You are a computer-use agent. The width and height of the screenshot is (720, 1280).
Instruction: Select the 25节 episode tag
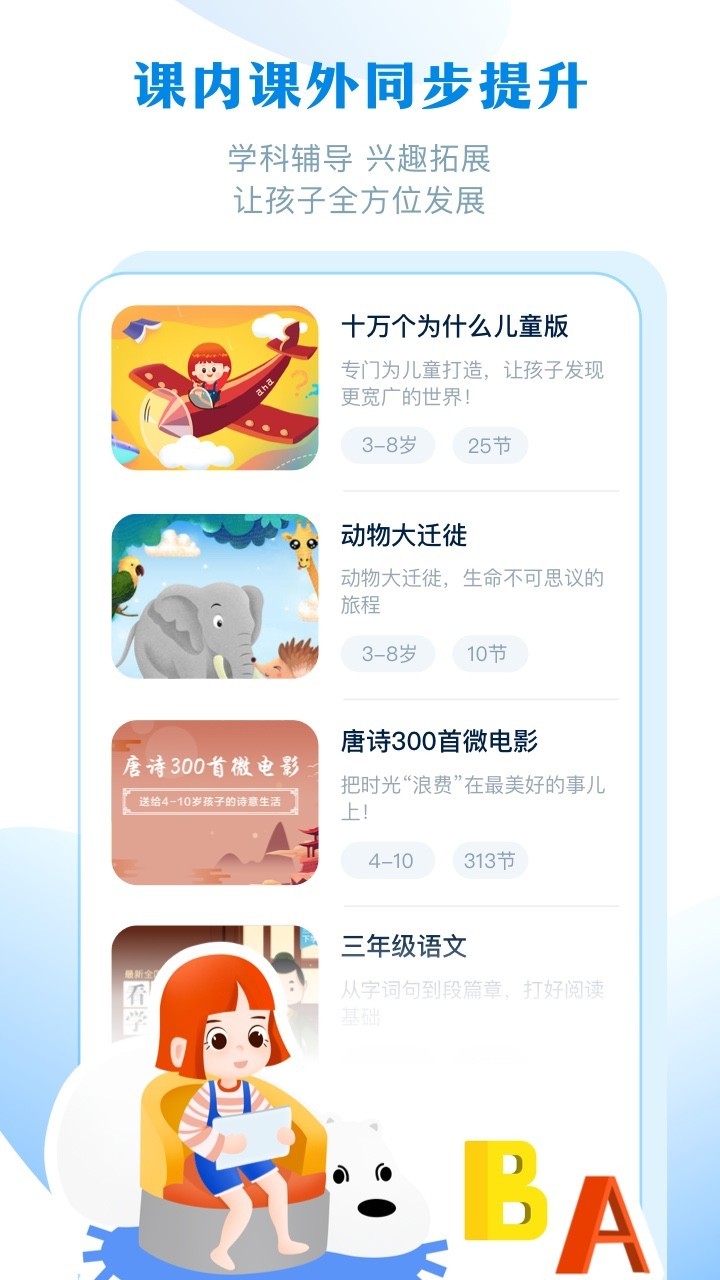tap(490, 446)
